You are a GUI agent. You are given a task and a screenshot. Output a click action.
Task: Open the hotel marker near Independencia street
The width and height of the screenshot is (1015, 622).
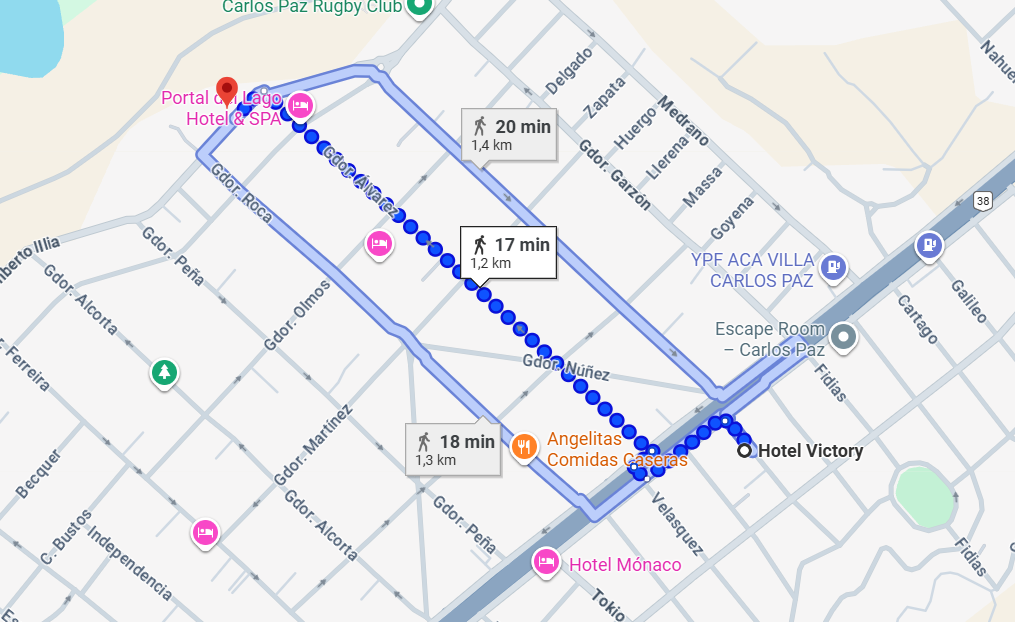click(x=205, y=532)
